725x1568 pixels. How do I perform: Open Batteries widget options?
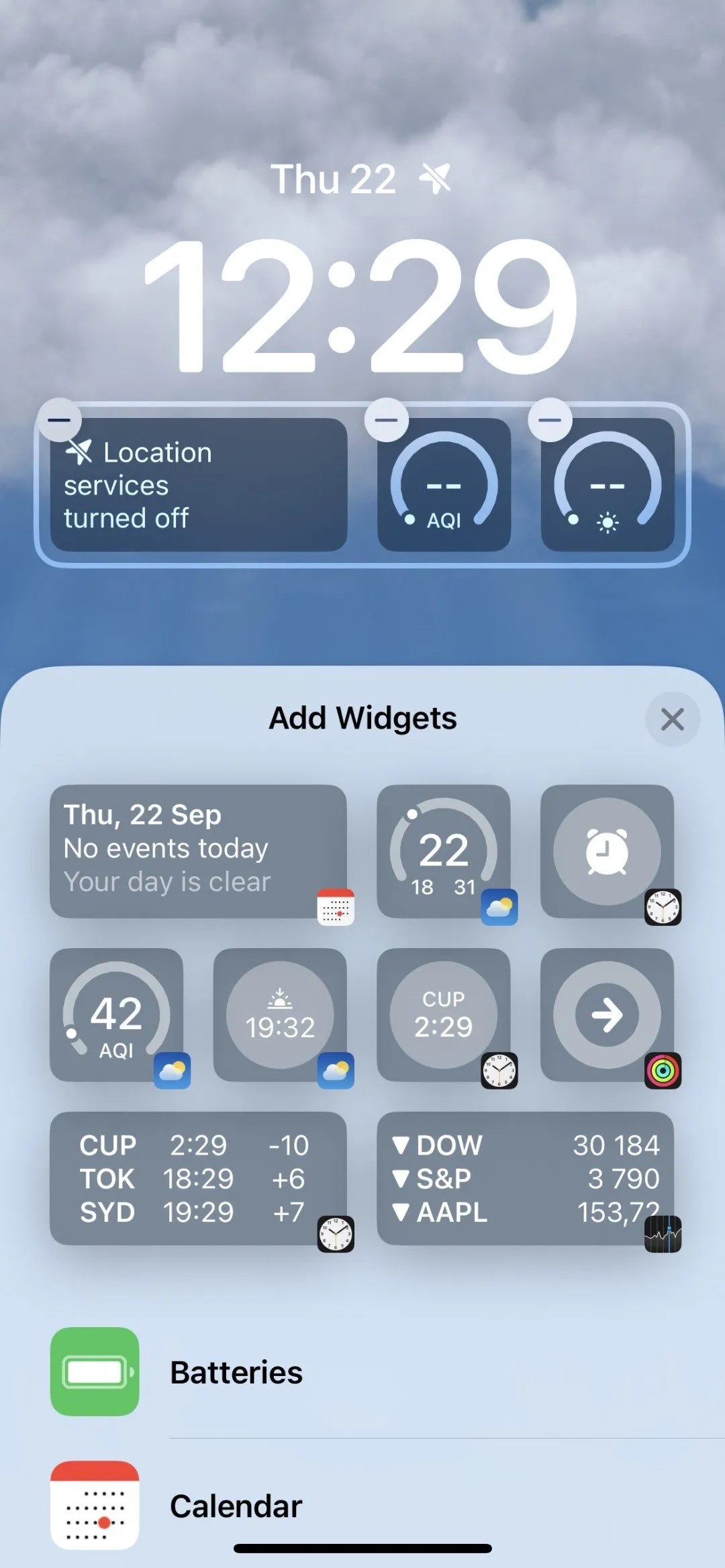362,1371
